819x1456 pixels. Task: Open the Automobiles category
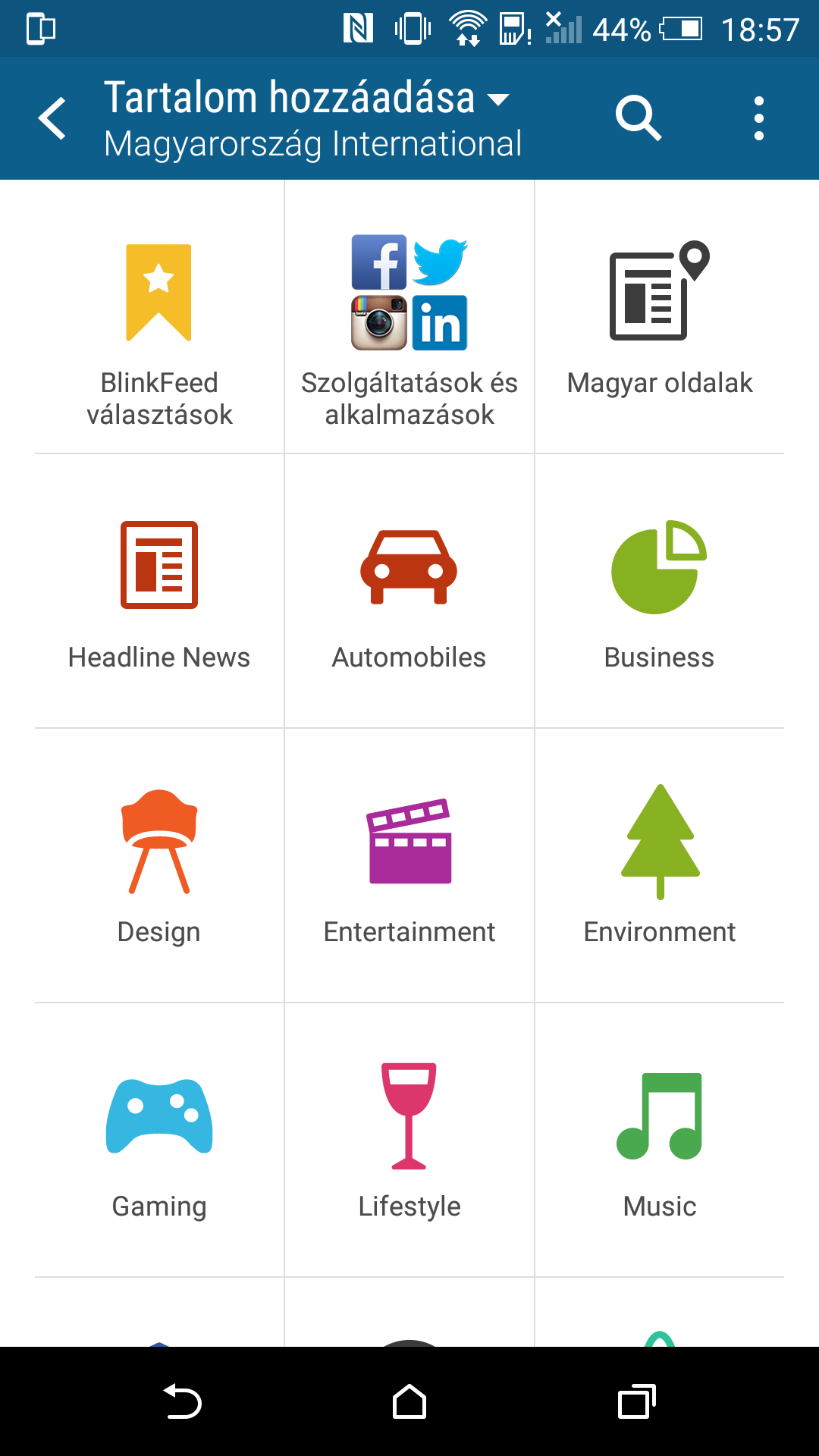409,593
